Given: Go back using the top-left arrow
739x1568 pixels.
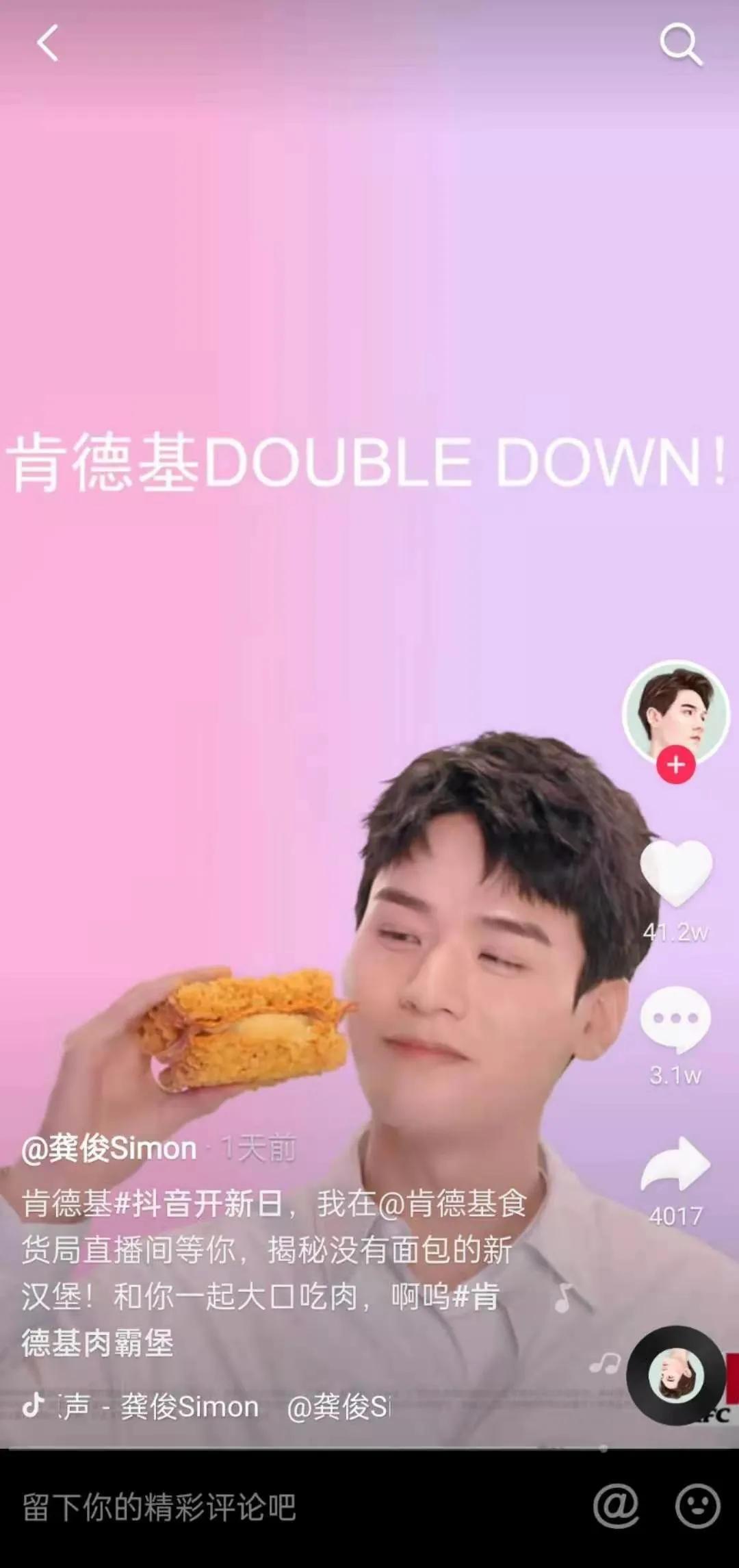Looking at the screenshot, I should click(x=47, y=44).
